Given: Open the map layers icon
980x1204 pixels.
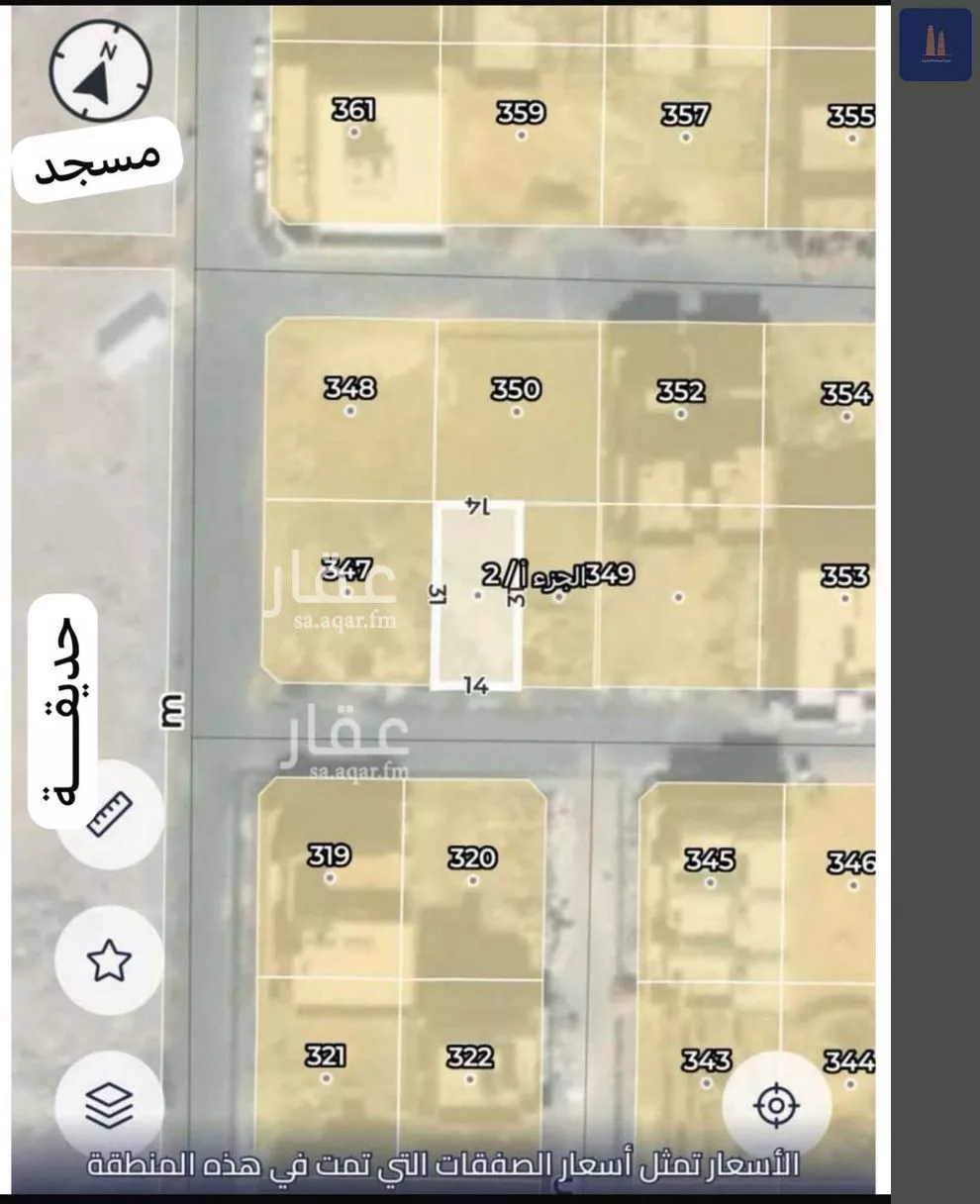Looking at the screenshot, I should click(x=108, y=1099).
